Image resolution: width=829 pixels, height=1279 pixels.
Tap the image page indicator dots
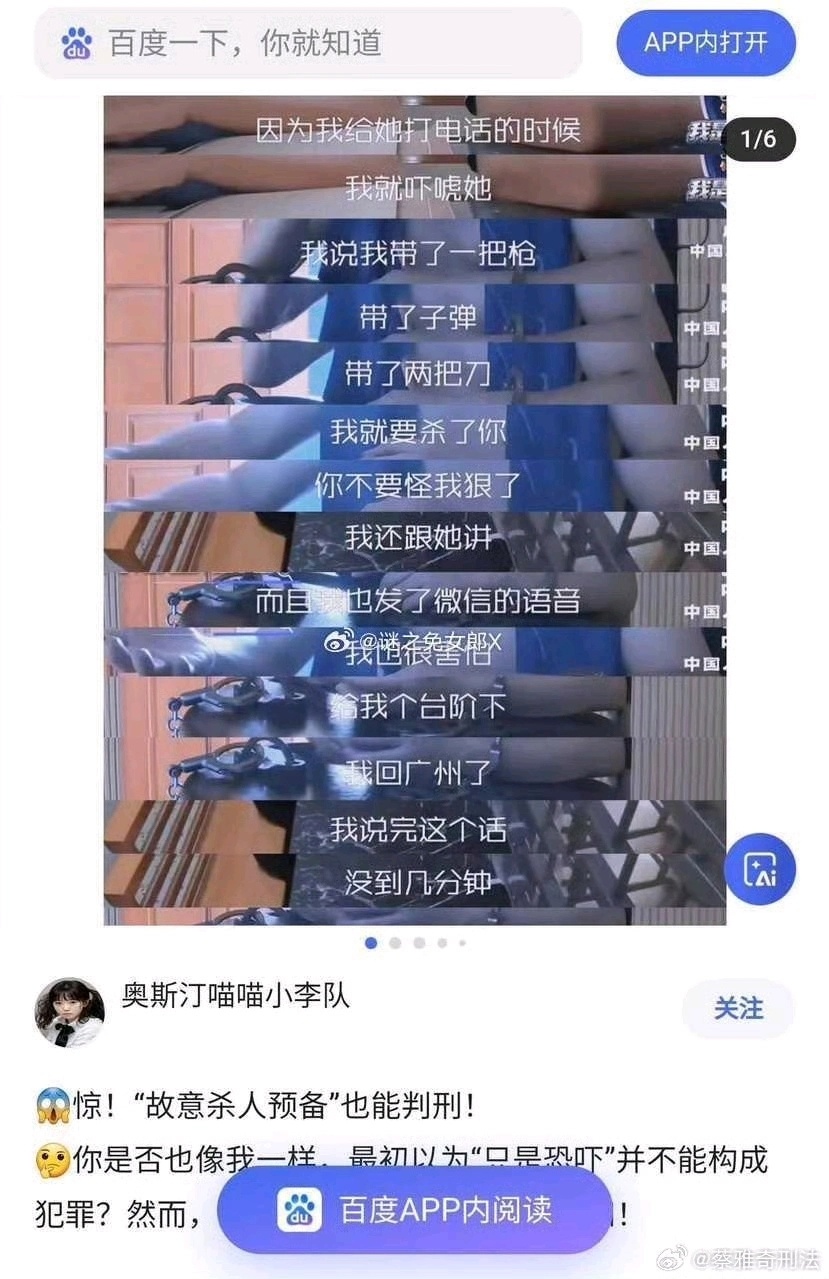(x=414, y=942)
